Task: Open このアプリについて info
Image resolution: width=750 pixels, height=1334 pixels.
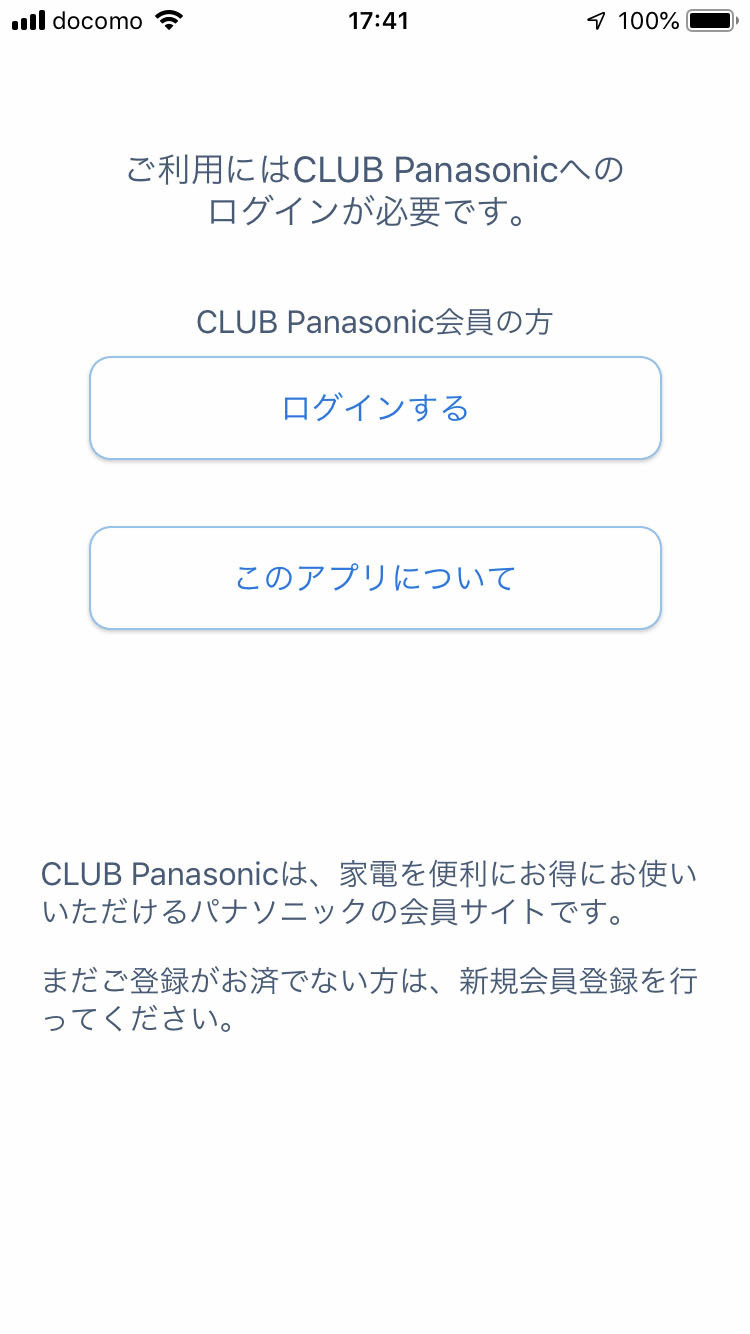Action: (375, 578)
